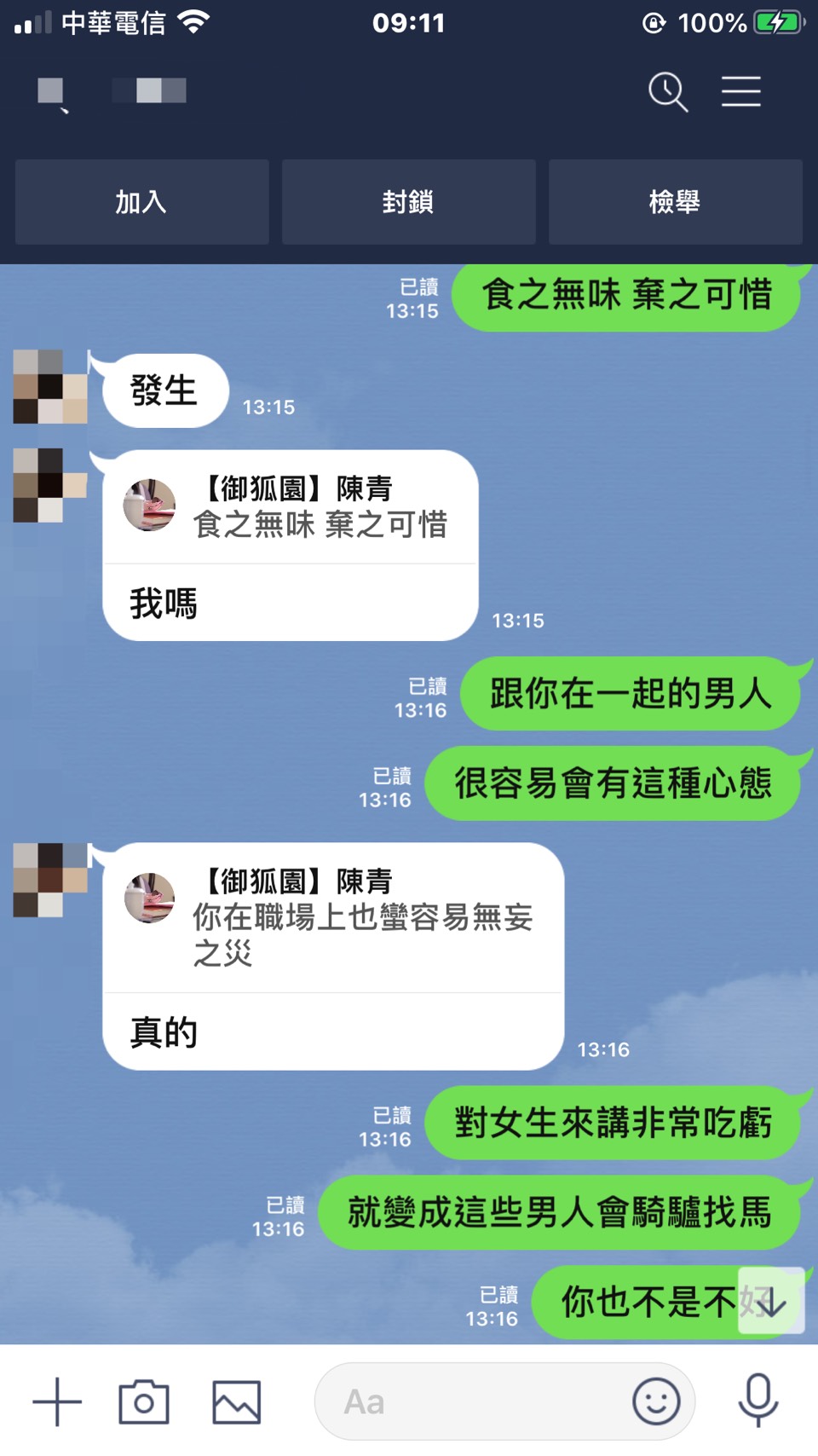Record a voice message with microphone

758,1401
